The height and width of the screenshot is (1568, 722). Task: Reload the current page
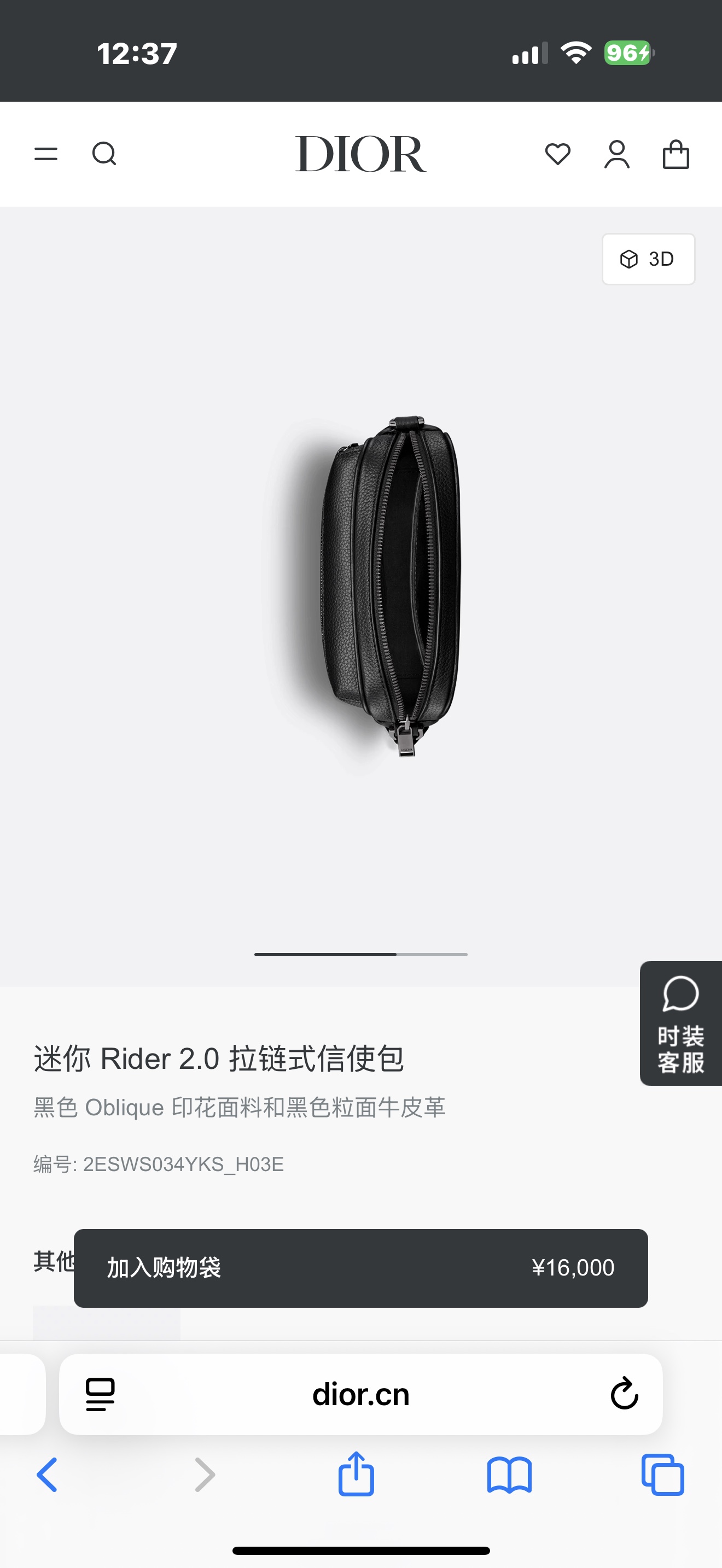pyautogui.click(x=624, y=1394)
